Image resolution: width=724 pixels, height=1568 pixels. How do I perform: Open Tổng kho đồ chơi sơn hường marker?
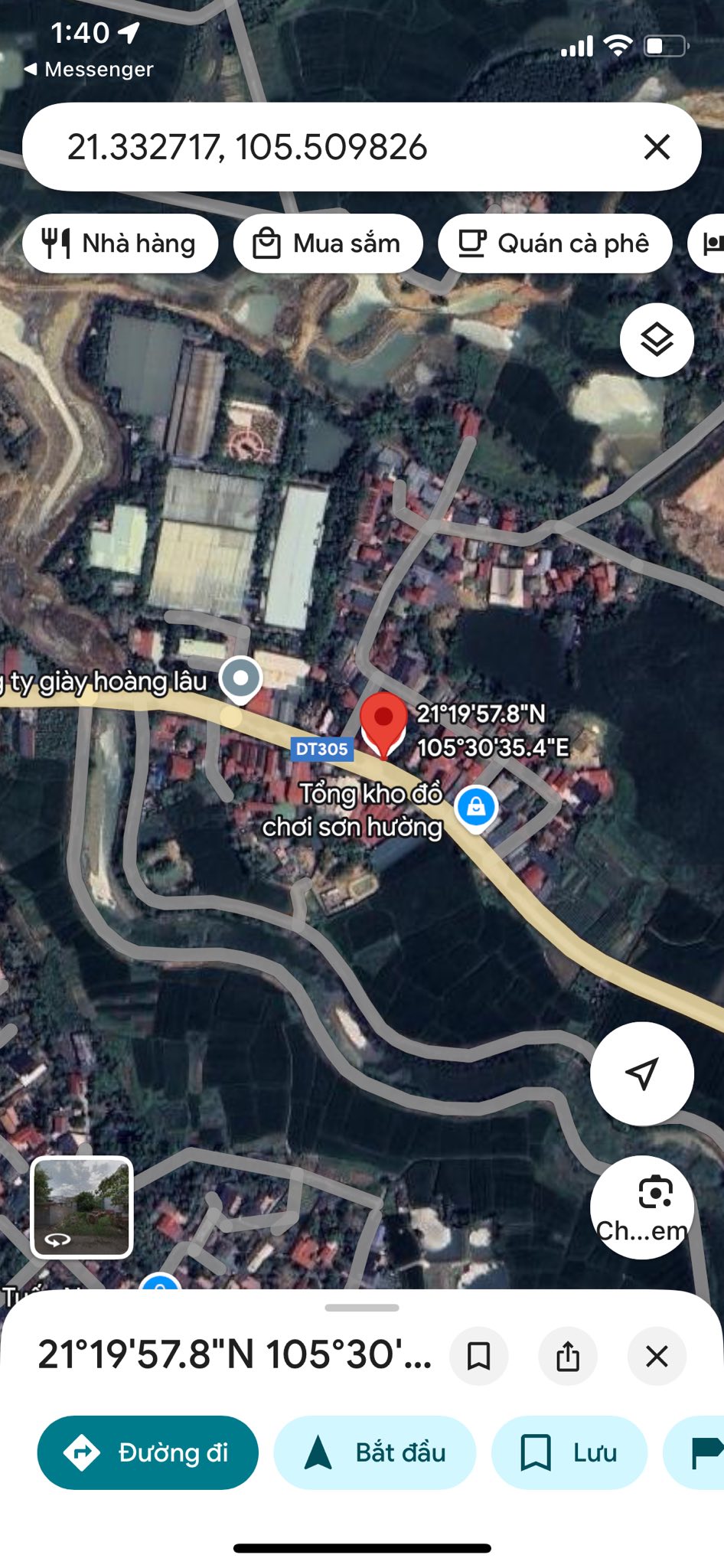pyautogui.click(x=476, y=808)
